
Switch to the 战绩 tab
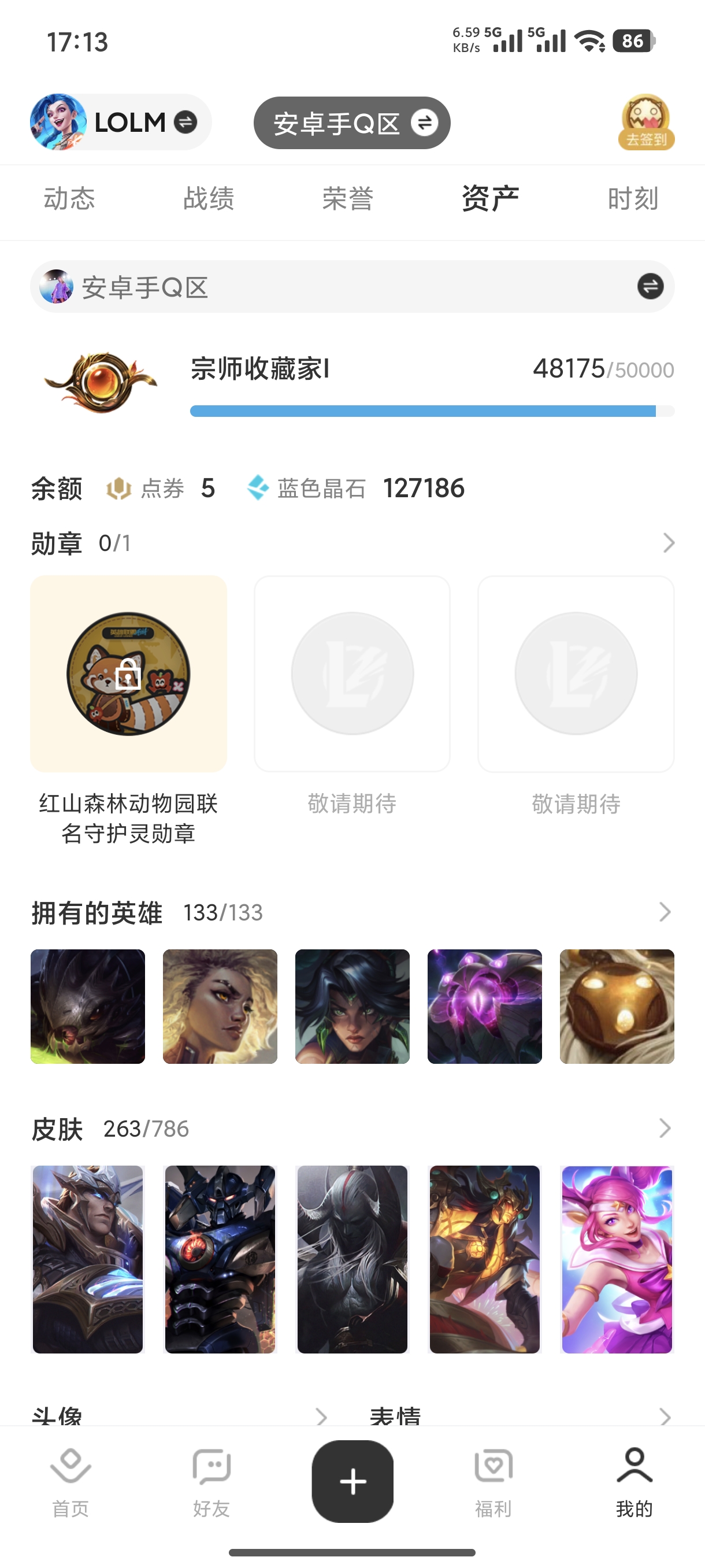[x=209, y=199]
